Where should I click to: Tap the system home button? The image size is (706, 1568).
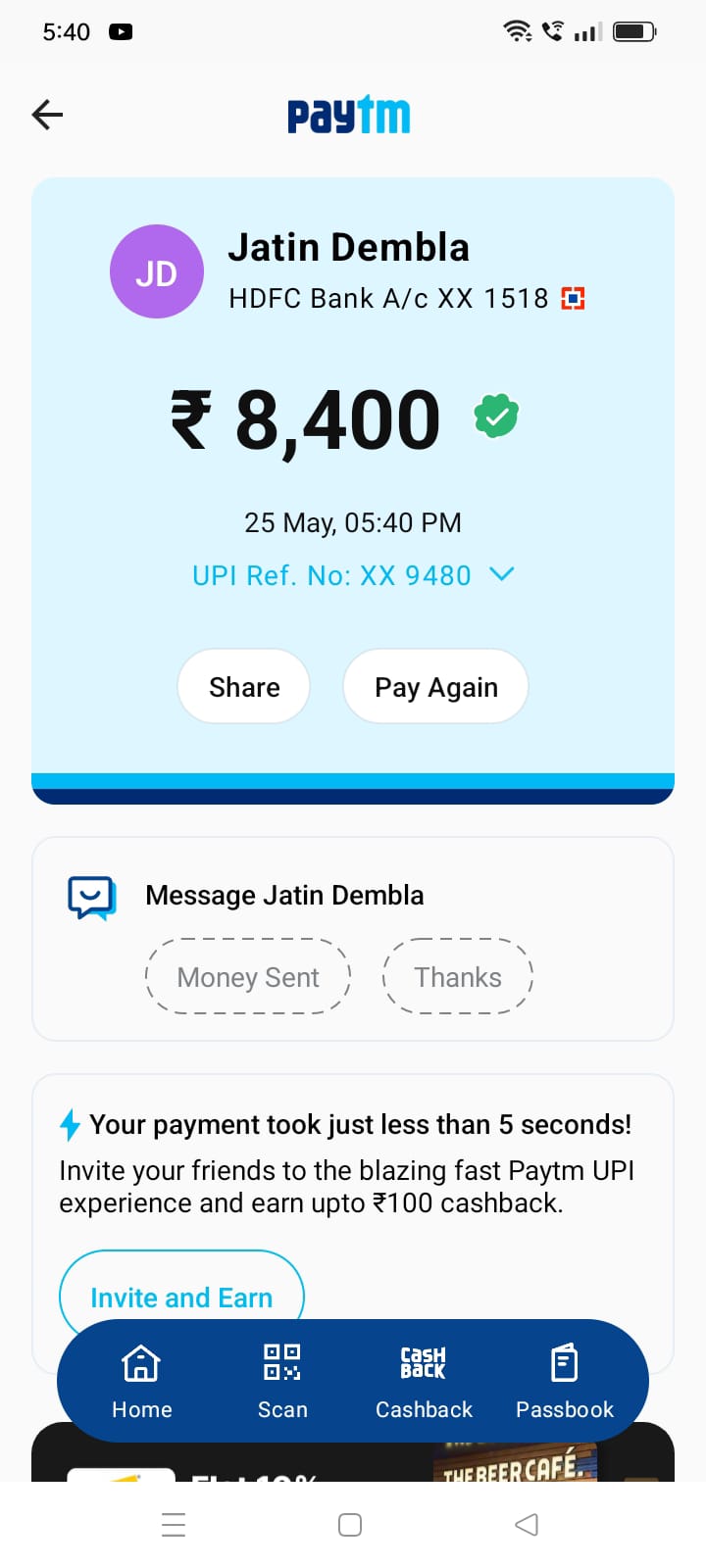pos(350,1525)
